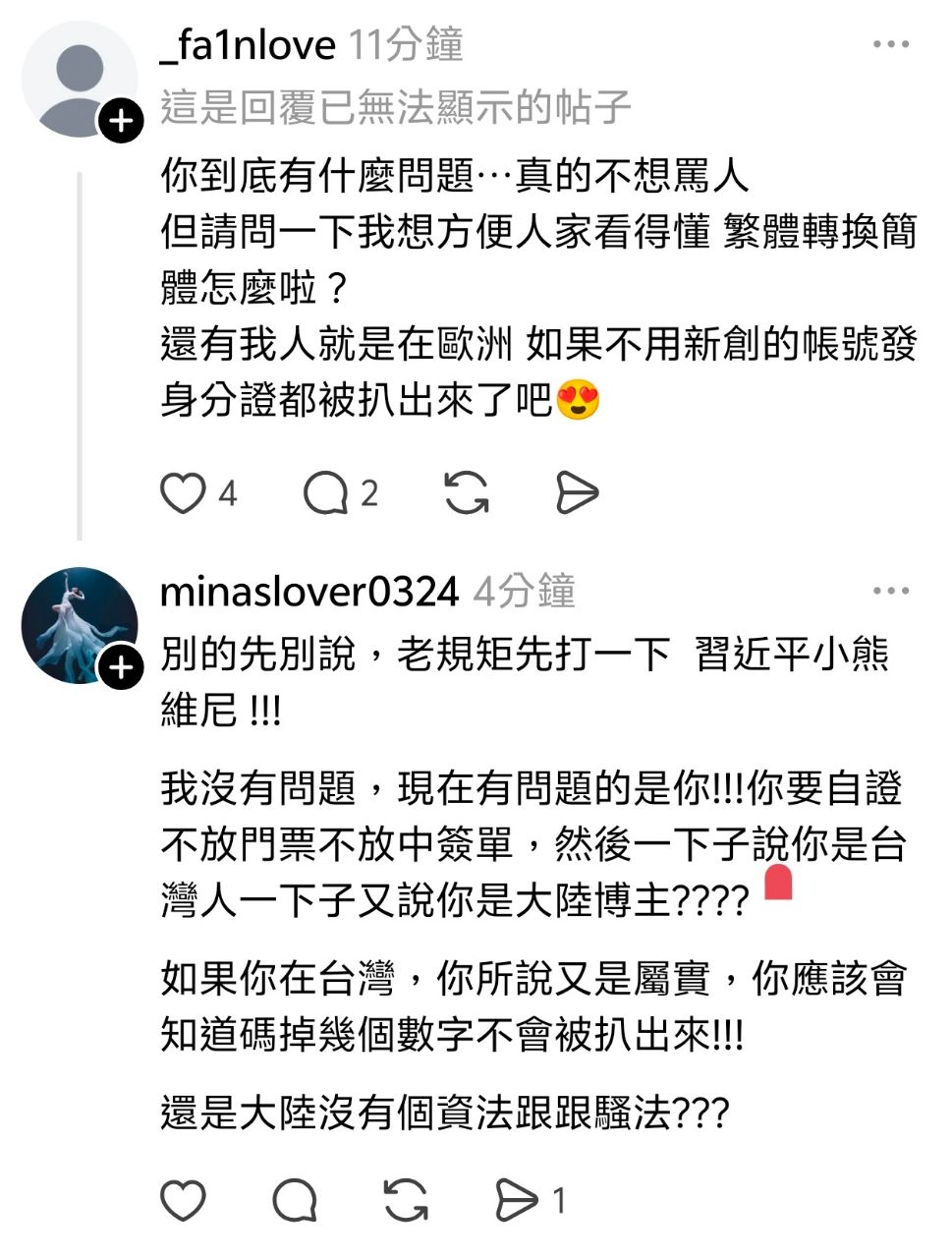952x1258 pixels.
Task: Comment on minaslover0324's reply
Action: pos(294,1200)
